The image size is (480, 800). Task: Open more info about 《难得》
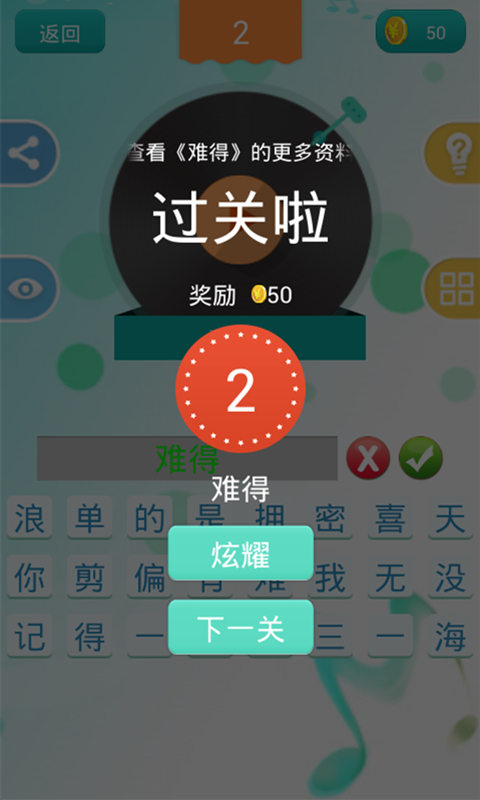tap(240, 152)
